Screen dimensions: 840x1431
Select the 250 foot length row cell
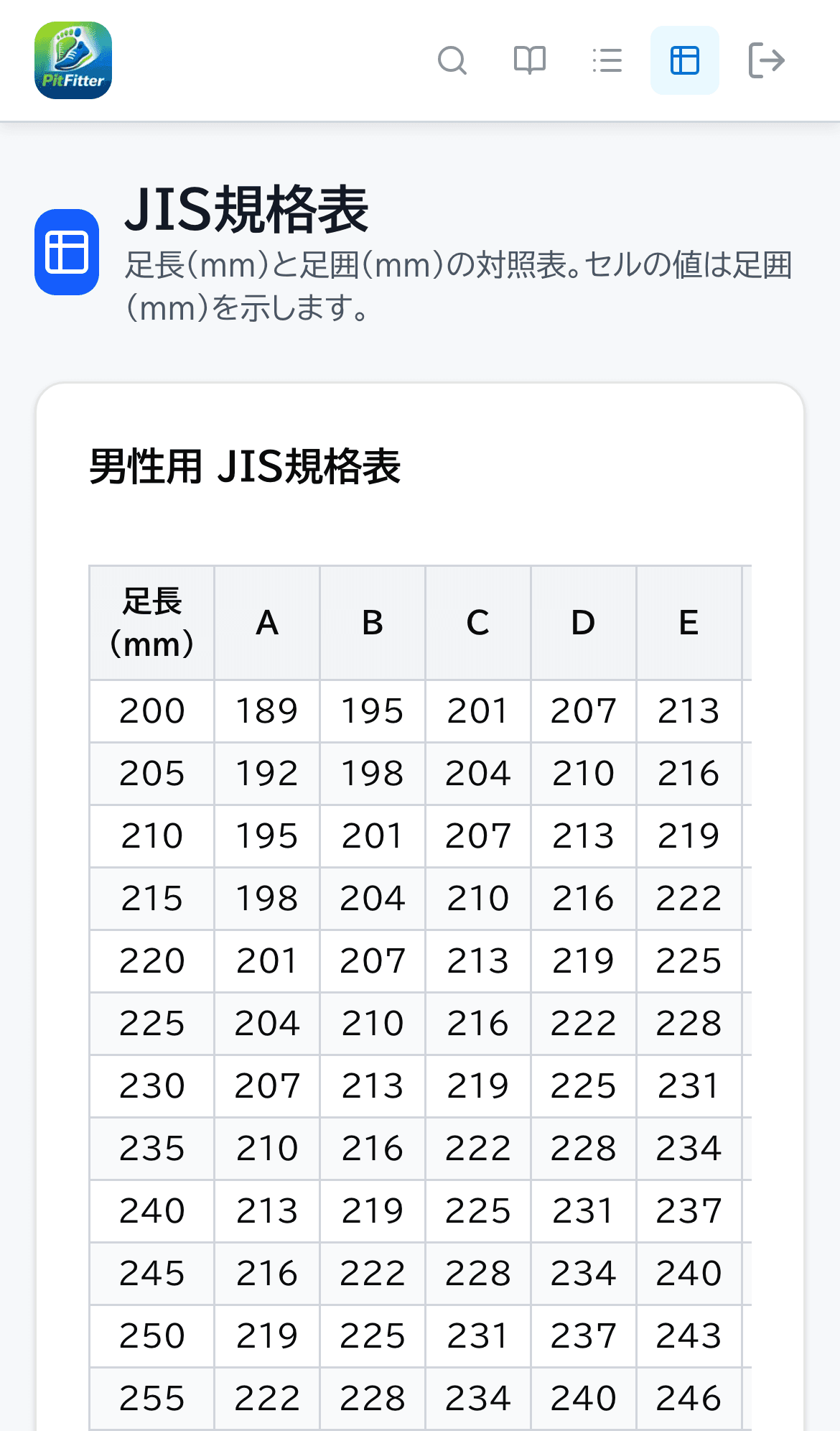point(151,1336)
